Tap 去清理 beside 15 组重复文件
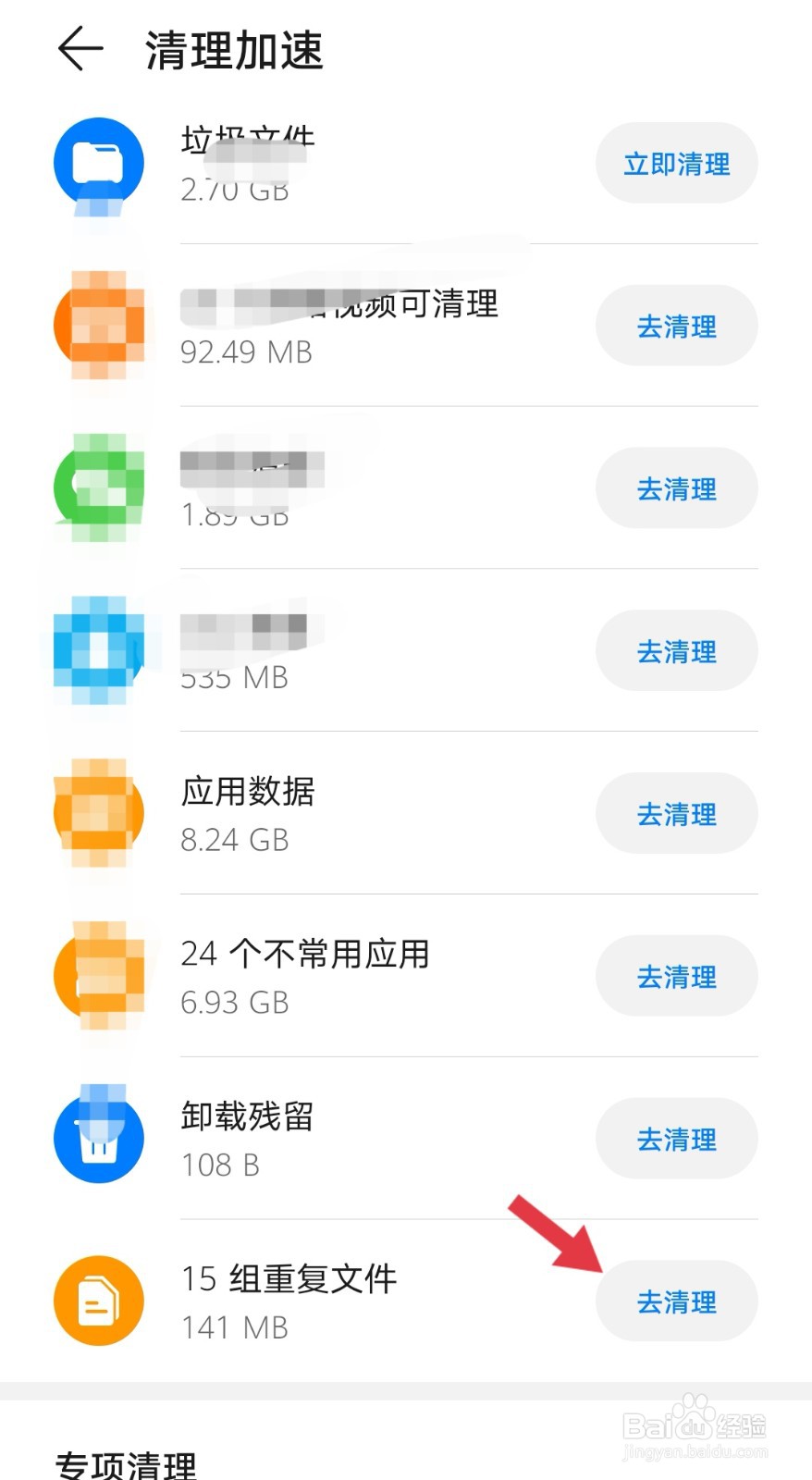Image resolution: width=812 pixels, height=1480 pixels. tap(676, 1301)
